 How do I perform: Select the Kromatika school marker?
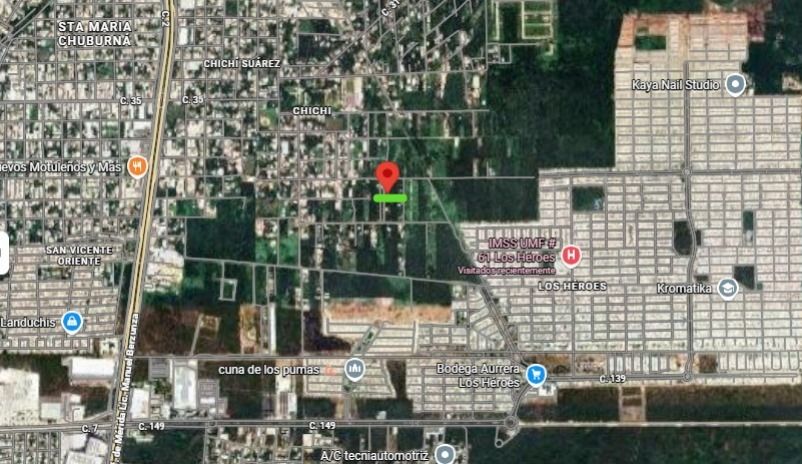pyautogui.click(x=727, y=288)
